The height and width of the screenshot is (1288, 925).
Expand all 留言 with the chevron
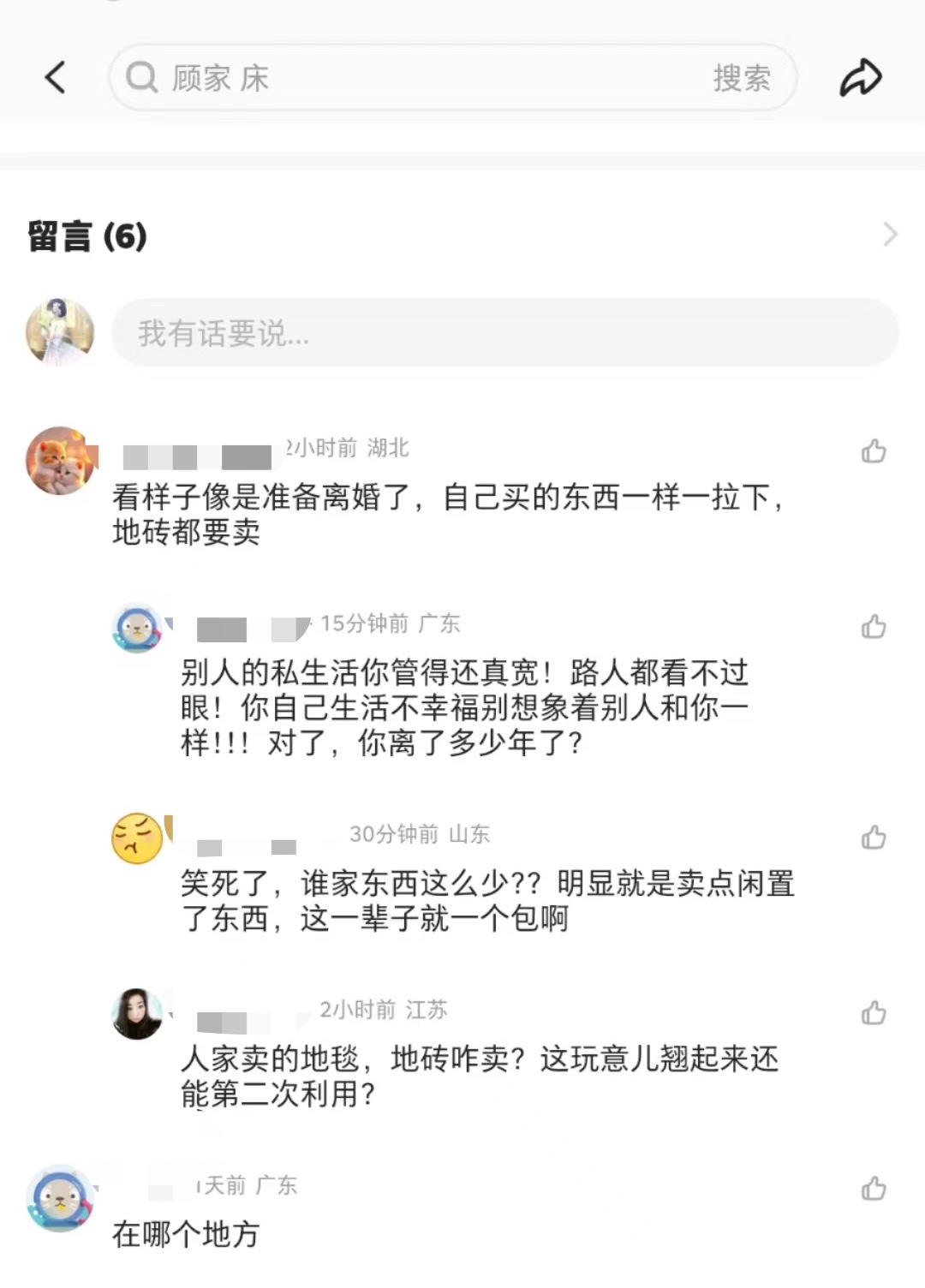(x=890, y=235)
